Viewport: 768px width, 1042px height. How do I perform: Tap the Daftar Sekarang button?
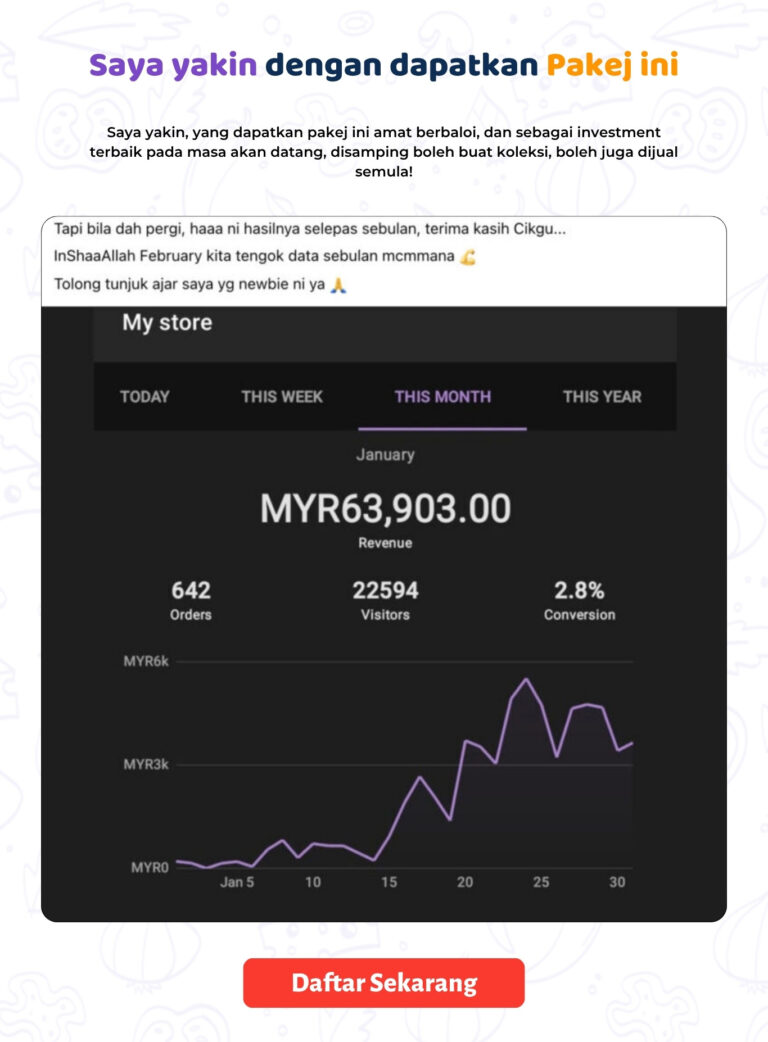pyautogui.click(x=384, y=982)
